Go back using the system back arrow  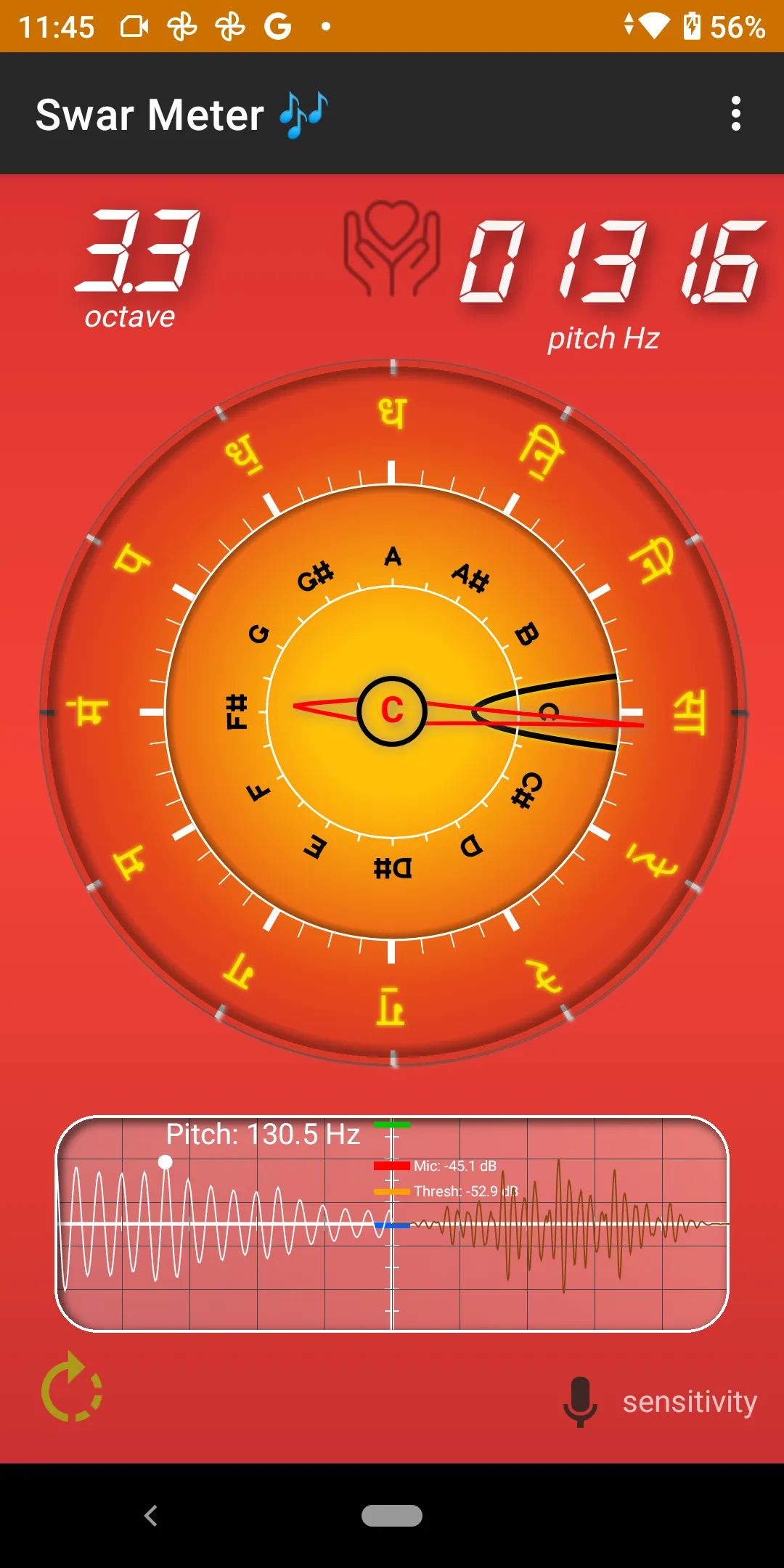pos(151,1516)
